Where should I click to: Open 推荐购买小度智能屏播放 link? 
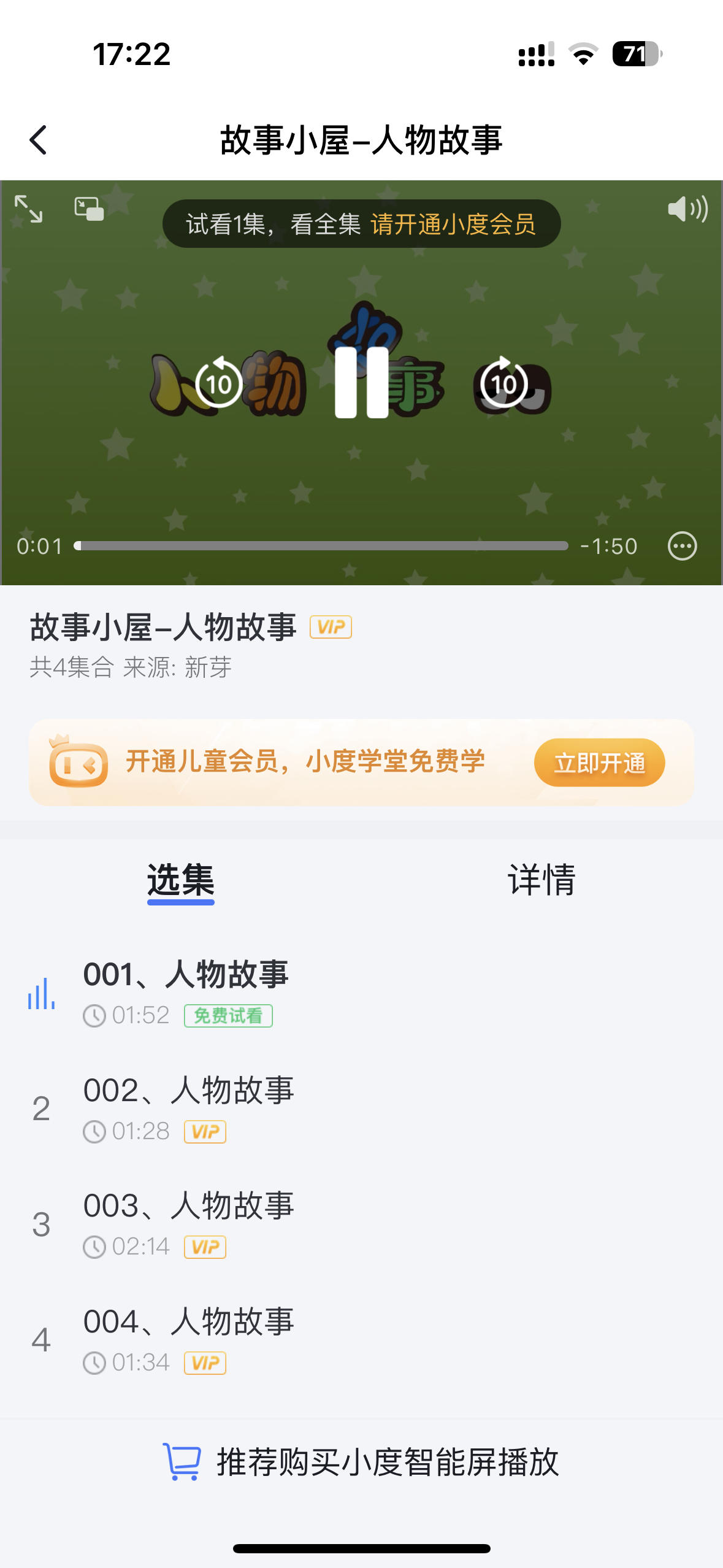tap(362, 1462)
